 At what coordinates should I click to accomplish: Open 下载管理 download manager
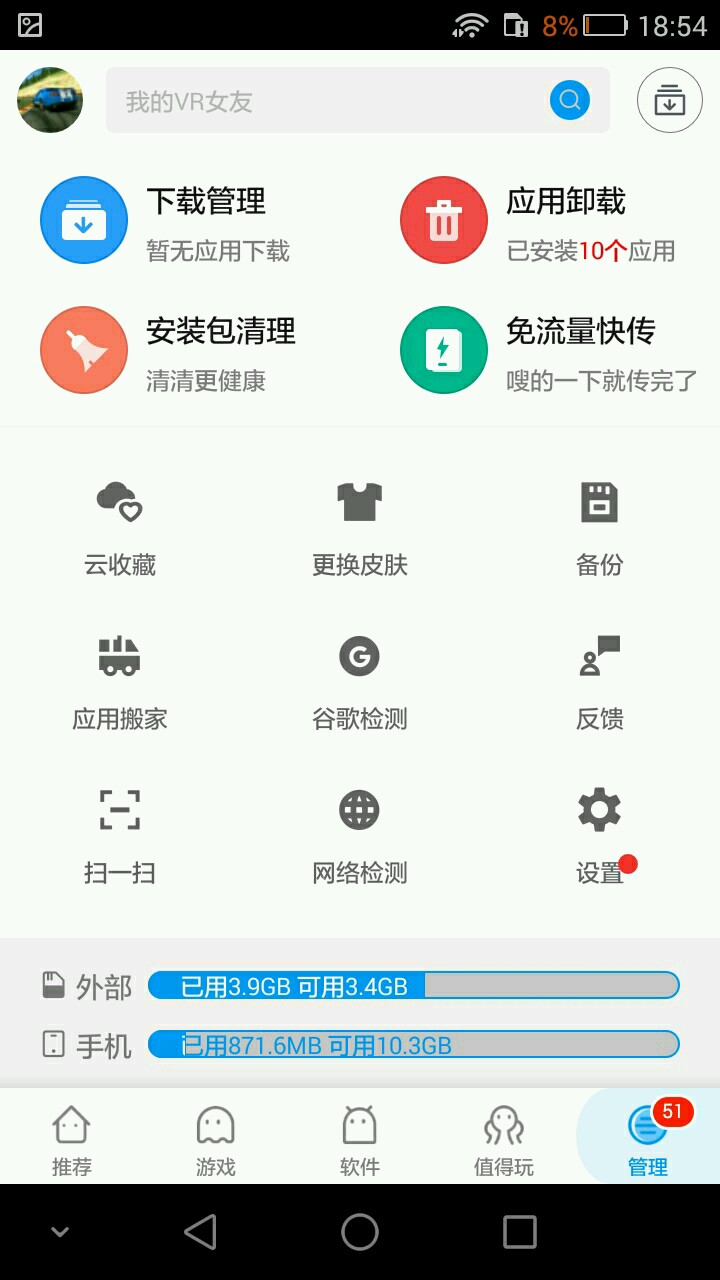(180, 221)
